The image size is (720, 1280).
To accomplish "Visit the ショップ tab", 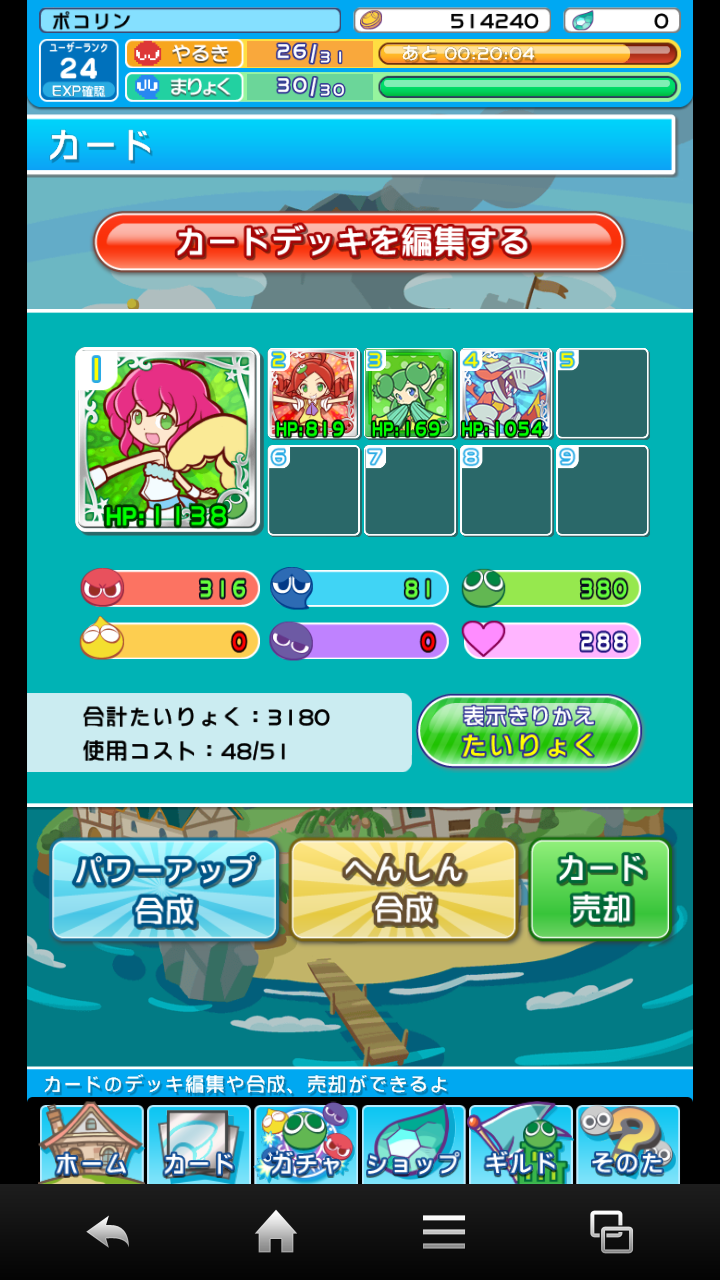I will pos(413,1146).
